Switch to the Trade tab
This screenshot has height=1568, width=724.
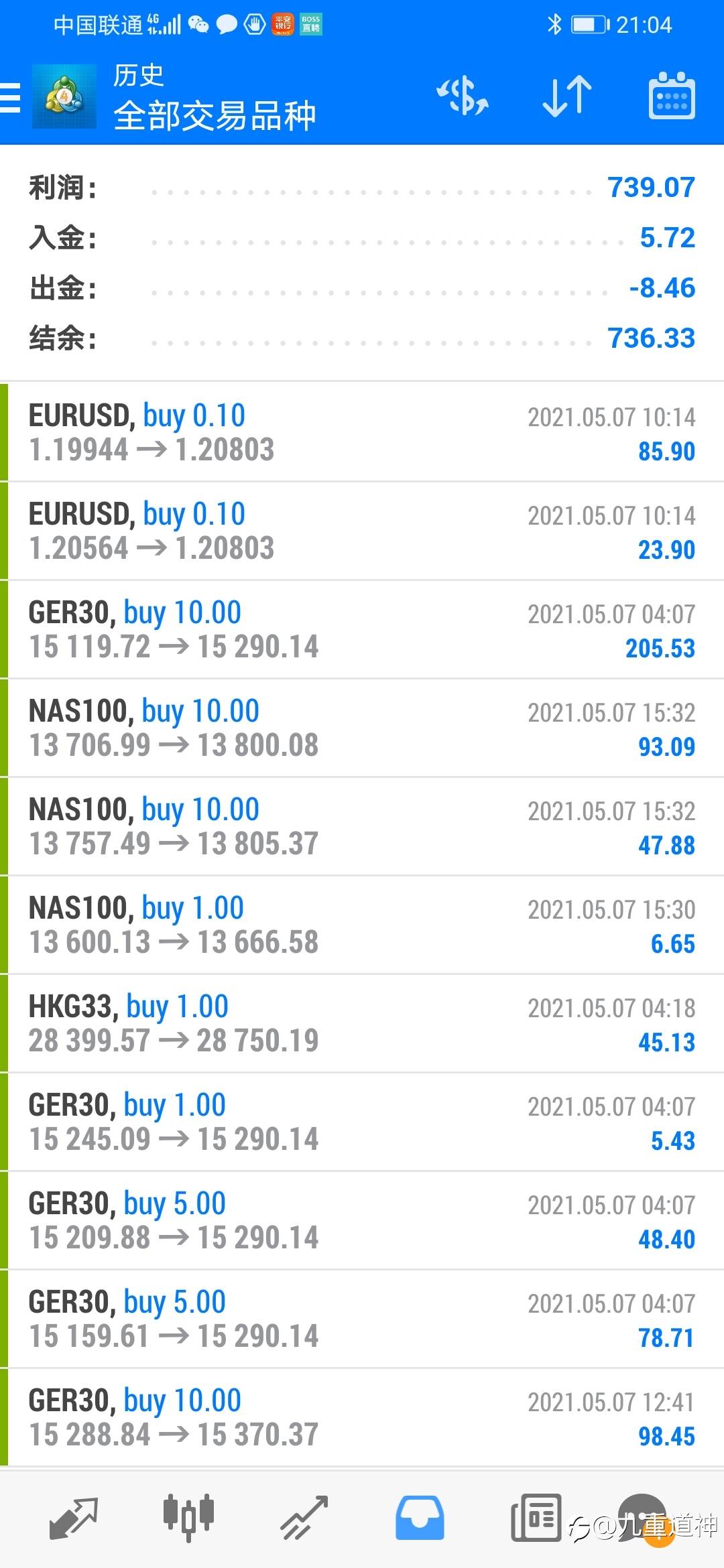tap(304, 1518)
